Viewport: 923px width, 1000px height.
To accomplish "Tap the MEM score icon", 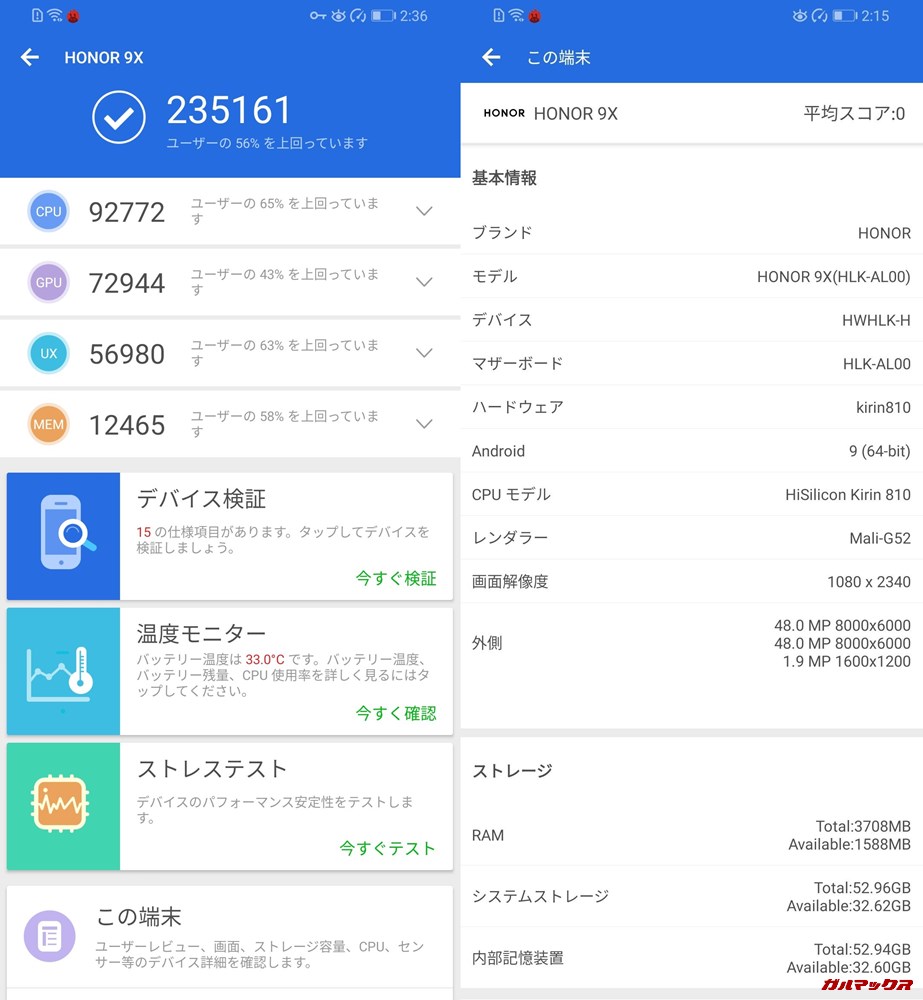I will tap(48, 424).
